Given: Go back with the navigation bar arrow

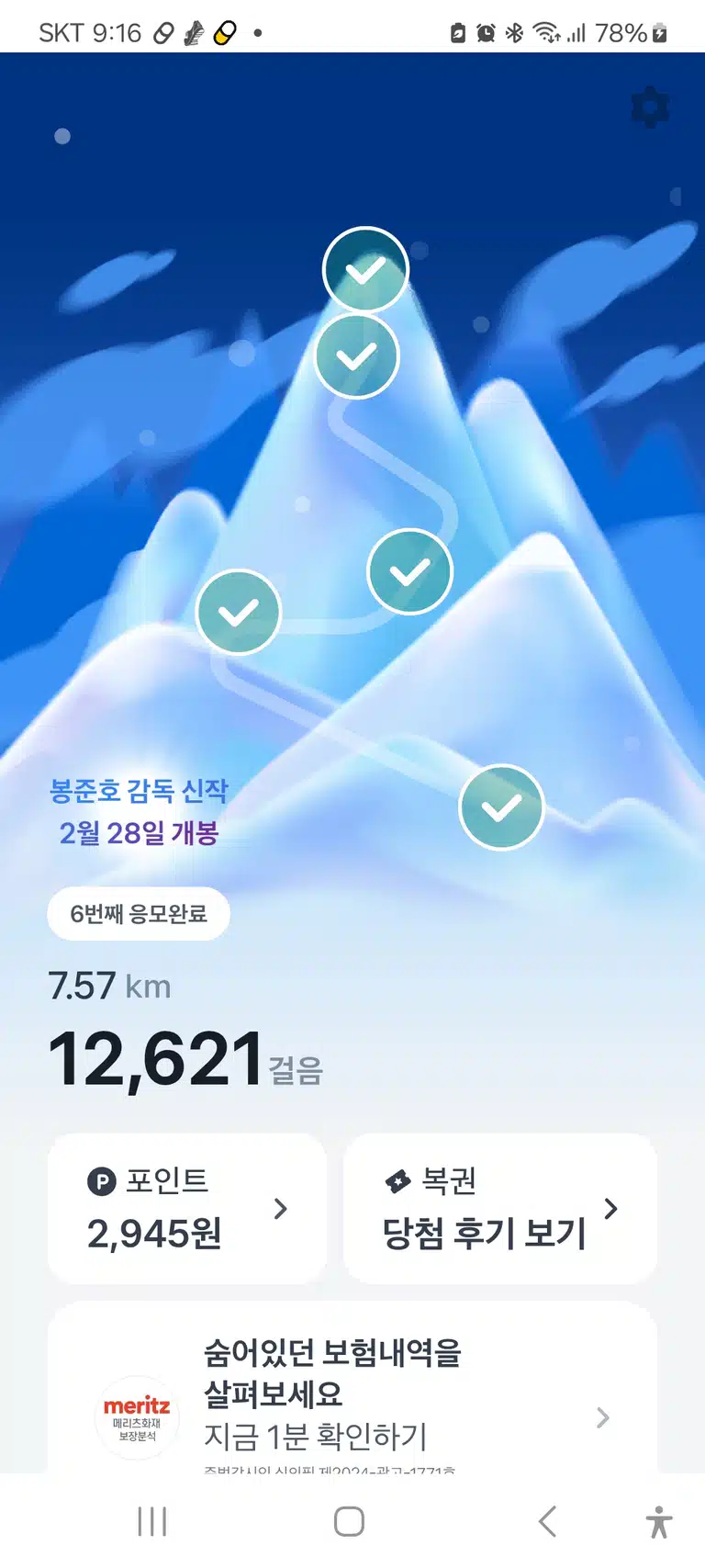Looking at the screenshot, I should pos(547,1521).
